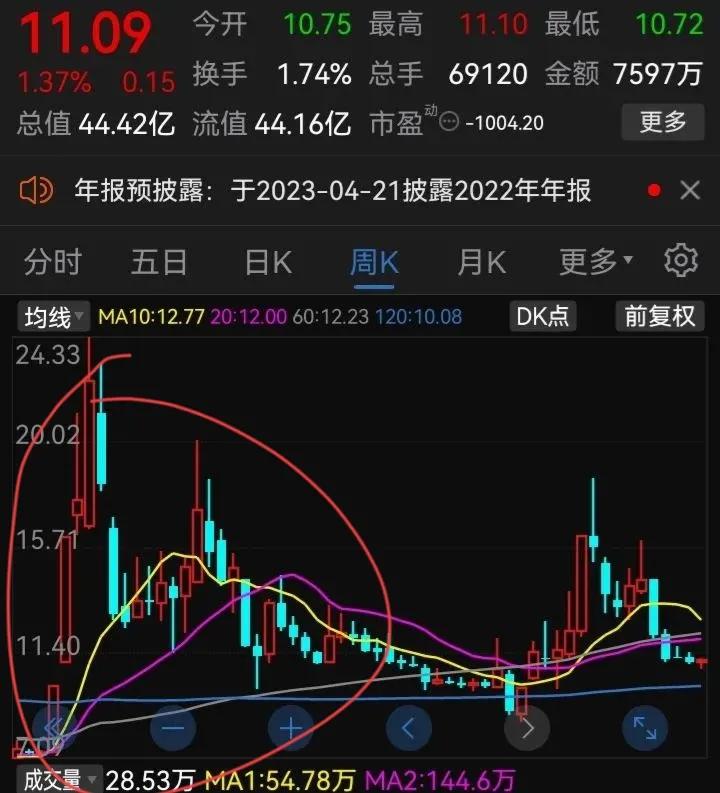
Task: Switch to the 日K daily chart tab
Action: tap(266, 261)
